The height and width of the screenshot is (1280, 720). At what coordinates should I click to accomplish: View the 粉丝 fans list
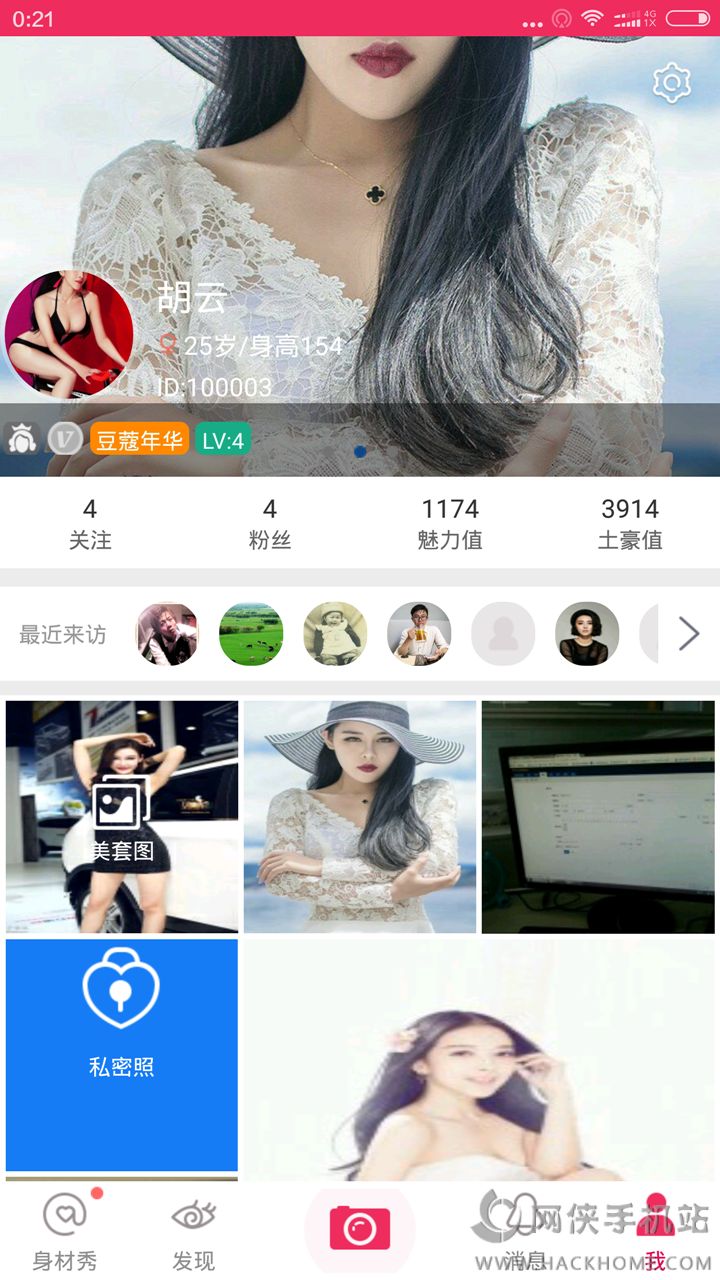tap(270, 524)
